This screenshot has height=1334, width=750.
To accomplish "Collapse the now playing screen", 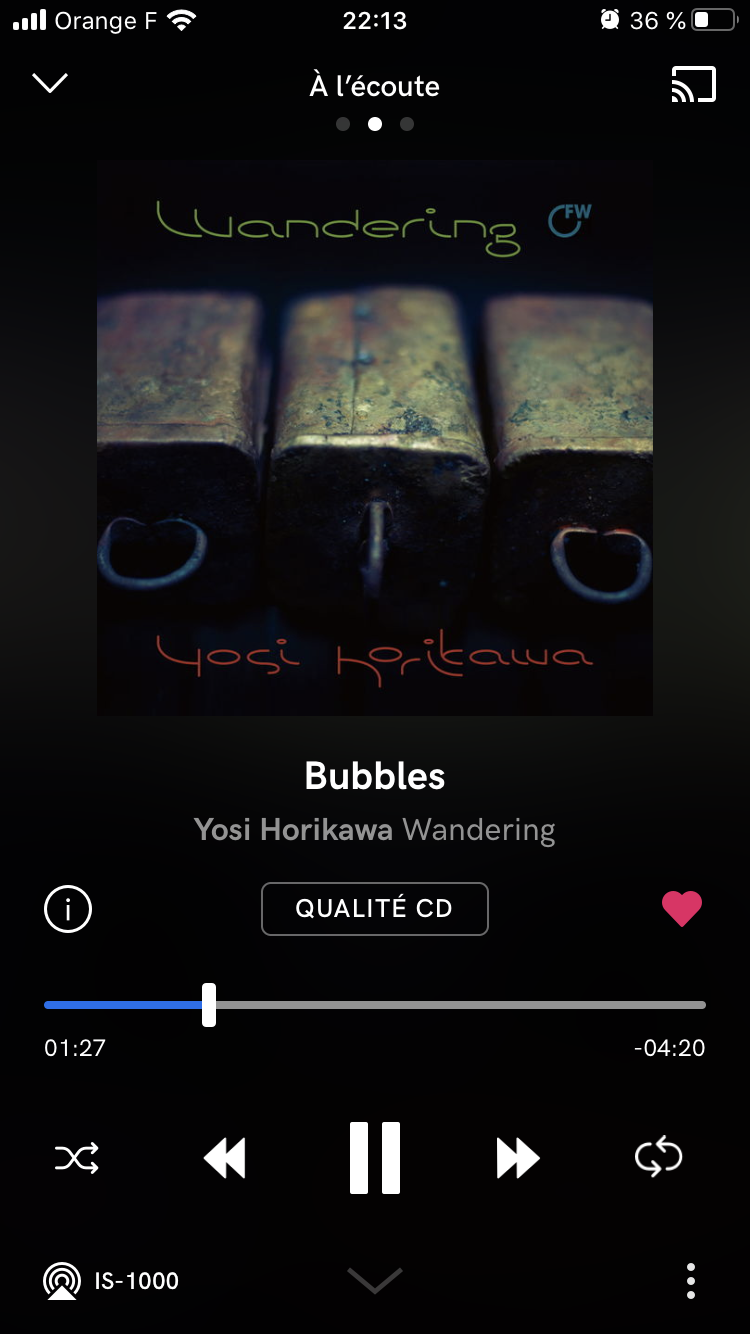I will tap(50, 84).
